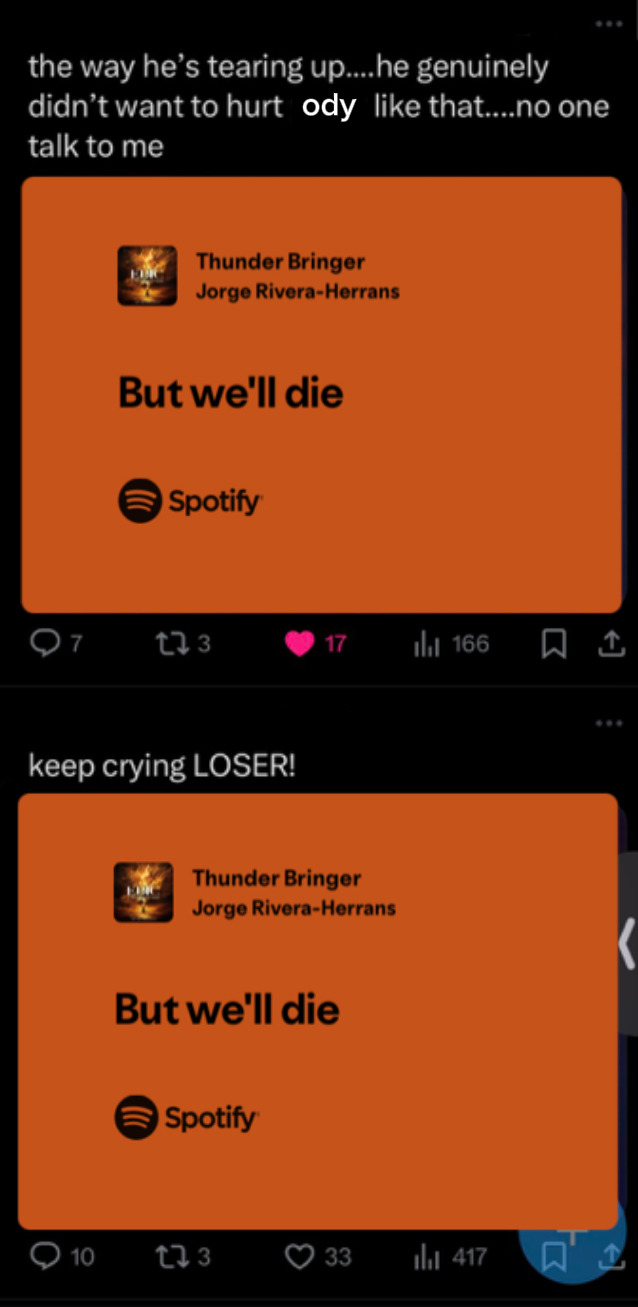Bookmark the "tearing up" post
The image size is (638, 1307).
552,645
